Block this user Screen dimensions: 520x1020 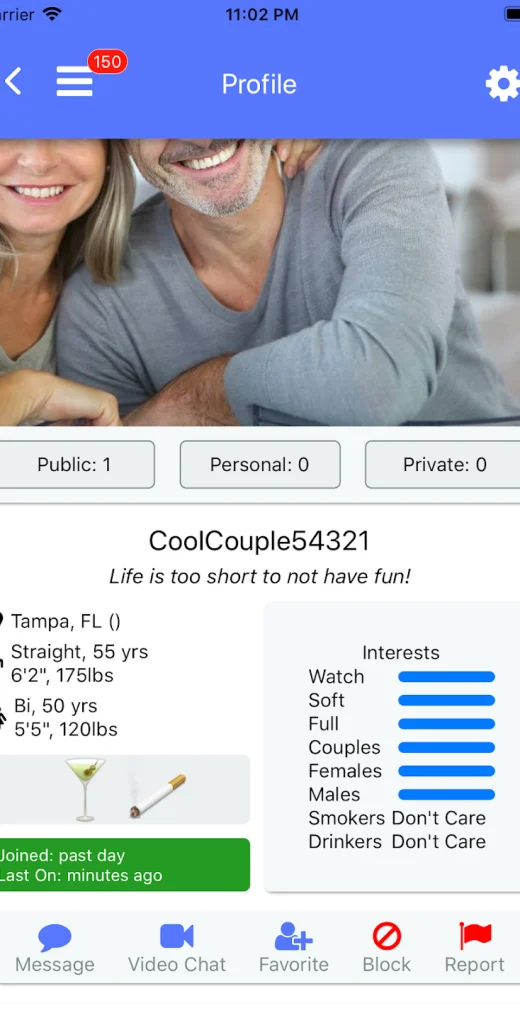coord(387,948)
